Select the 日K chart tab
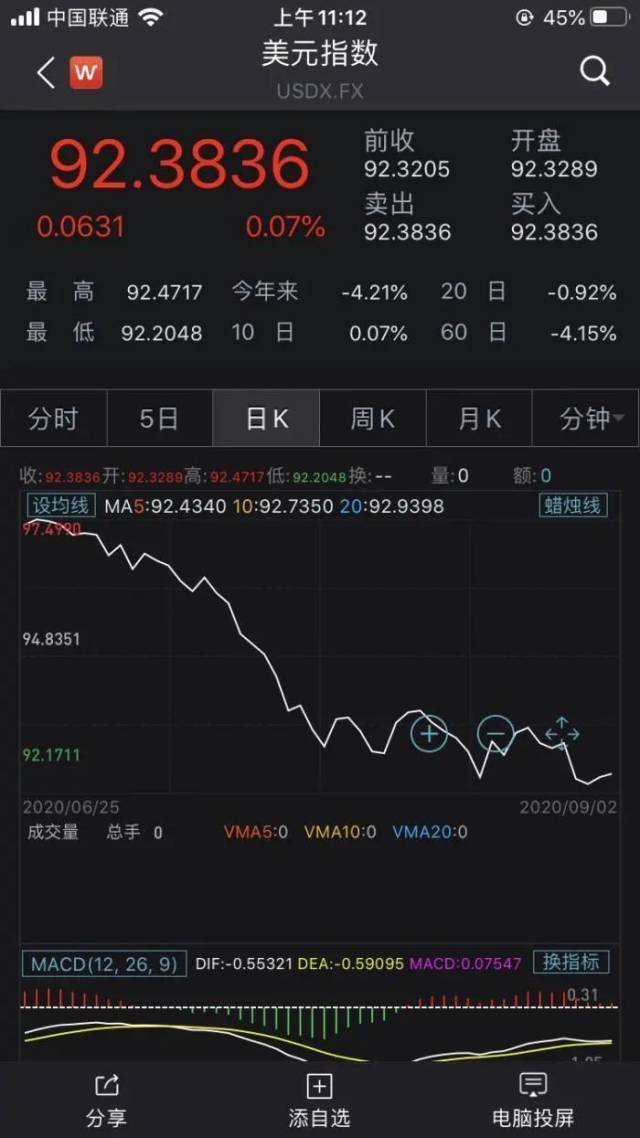Viewport: 640px width, 1138px height. (x=266, y=418)
